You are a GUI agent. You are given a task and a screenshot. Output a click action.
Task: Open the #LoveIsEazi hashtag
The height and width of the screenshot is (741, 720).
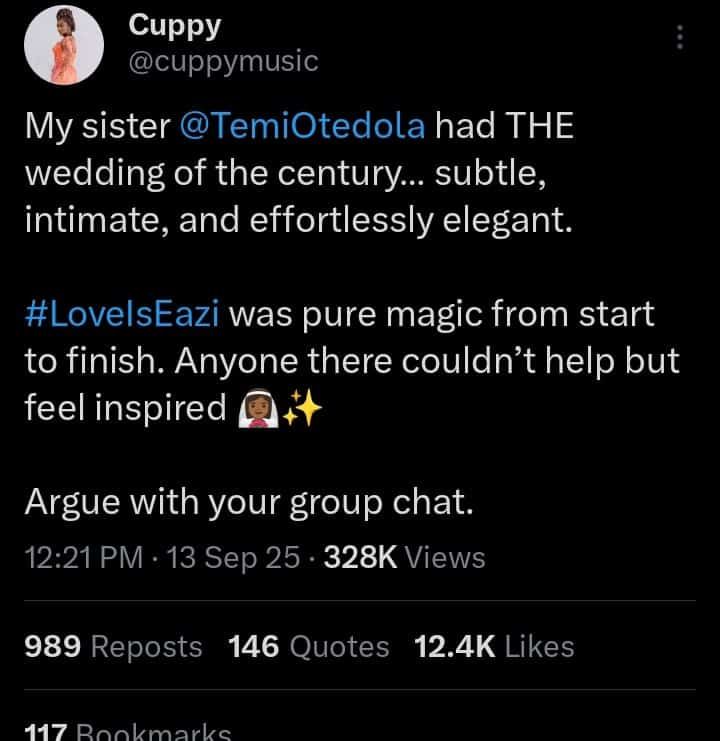tap(126, 314)
